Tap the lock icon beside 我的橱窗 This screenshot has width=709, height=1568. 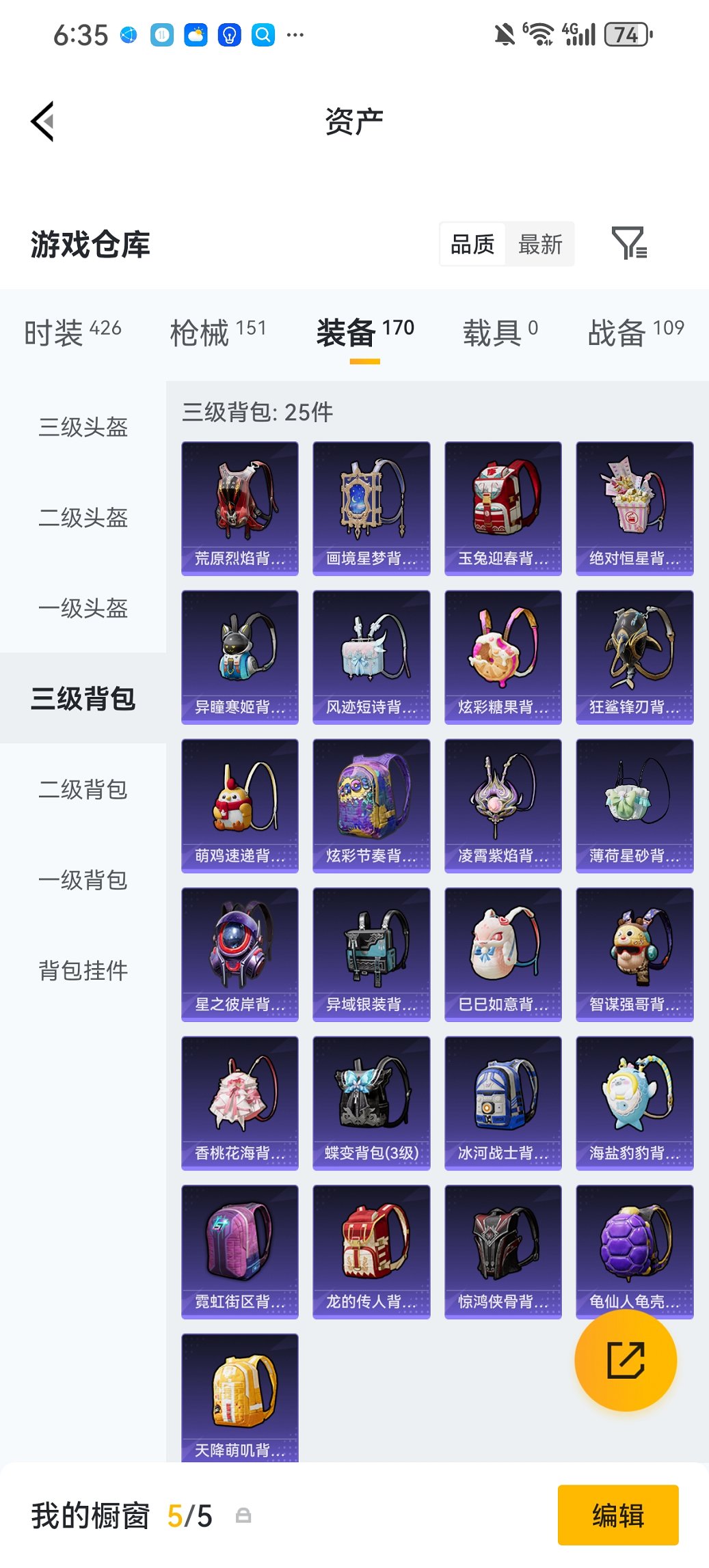click(x=243, y=1515)
